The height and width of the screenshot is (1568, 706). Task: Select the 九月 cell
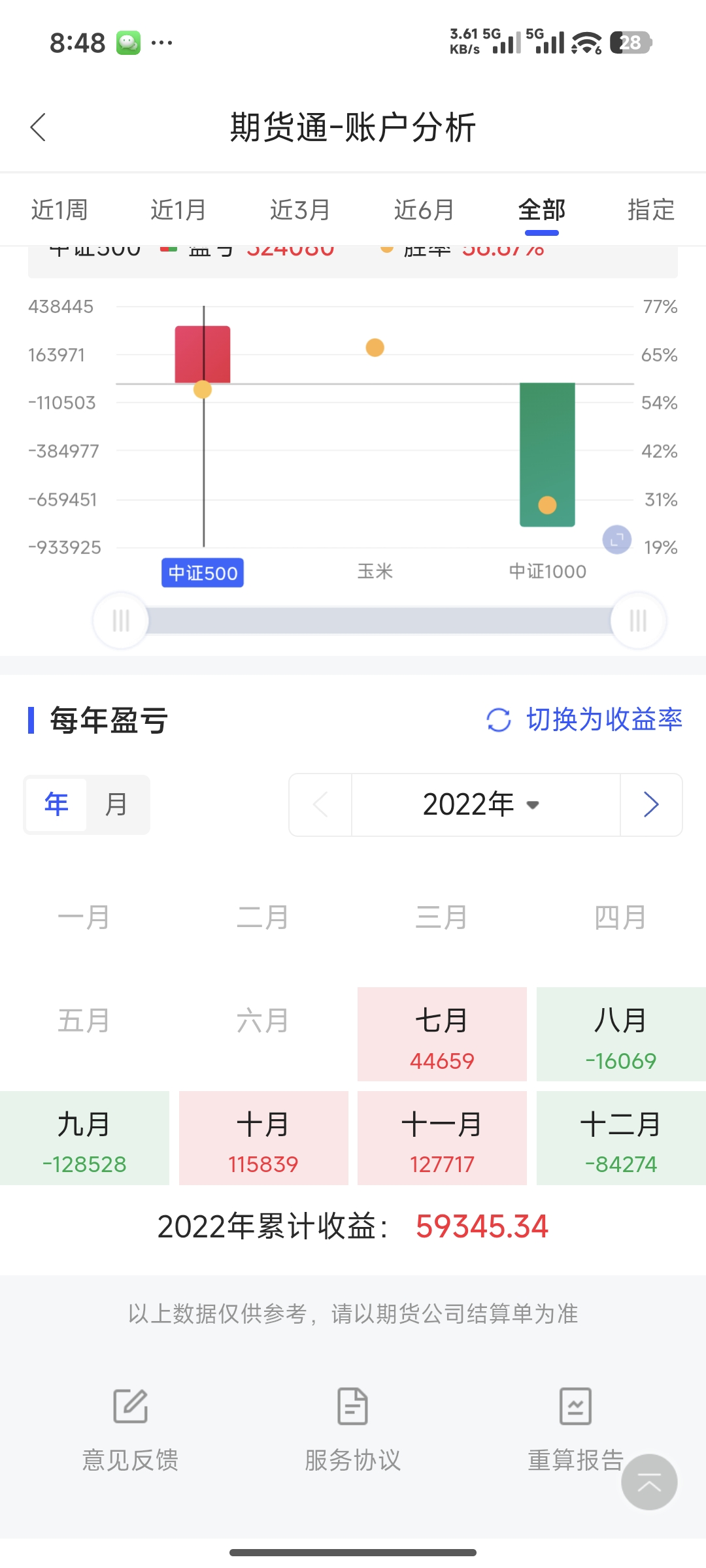(84, 1138)
